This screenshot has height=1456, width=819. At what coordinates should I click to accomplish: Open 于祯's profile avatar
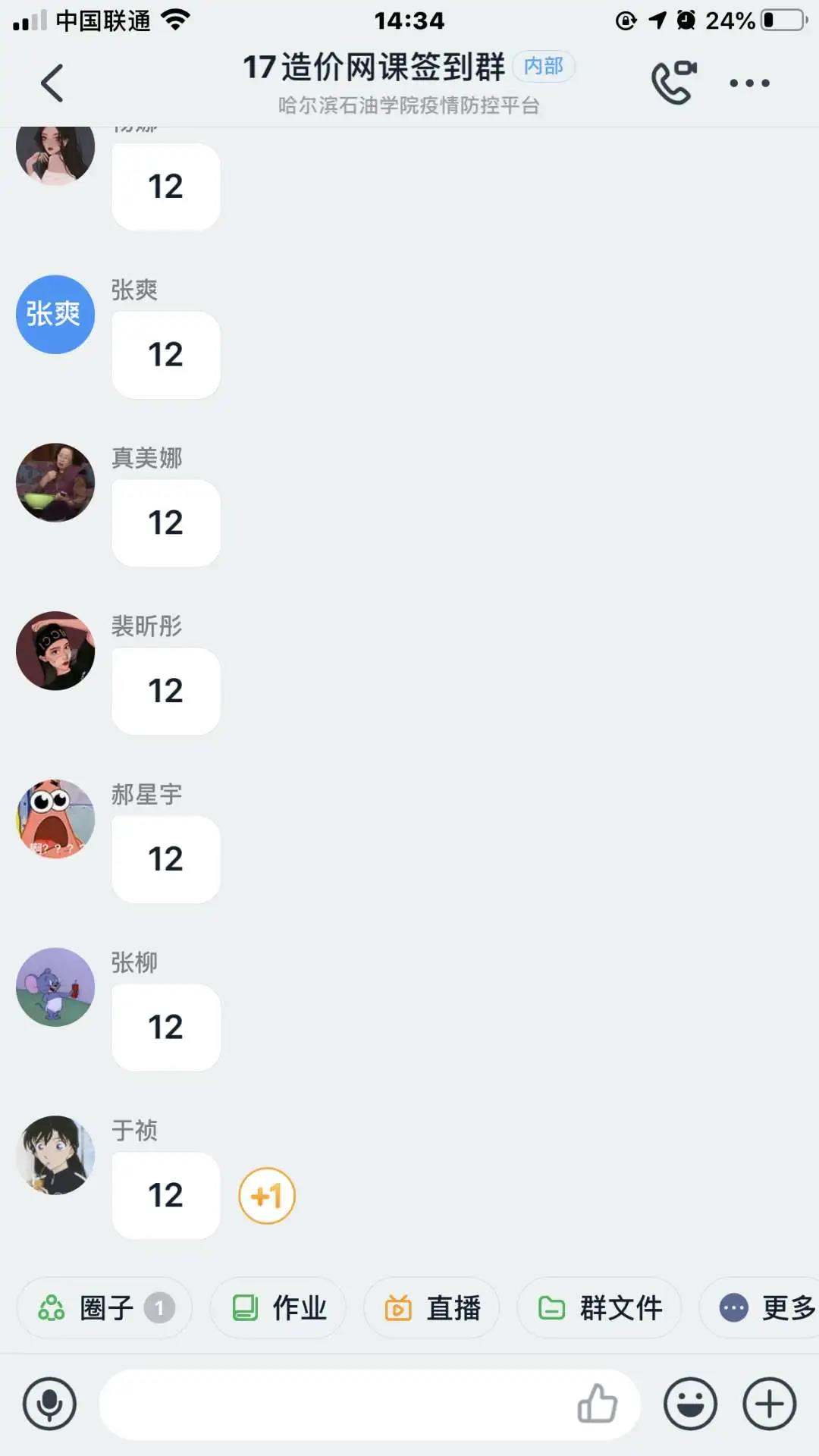pyautogui.click(x=55, y=1155)
